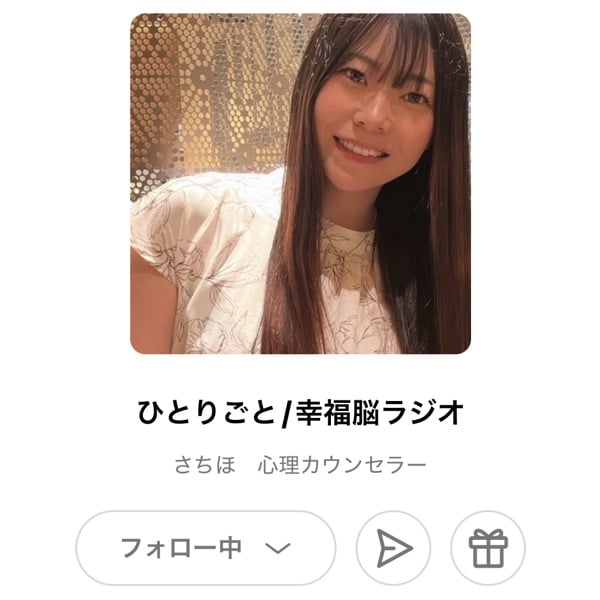The height and width of the screenshot is (600, 600).
Task: Share this channel via the paper plane icon
Action: pyautogui.click(x=393, y=548)
